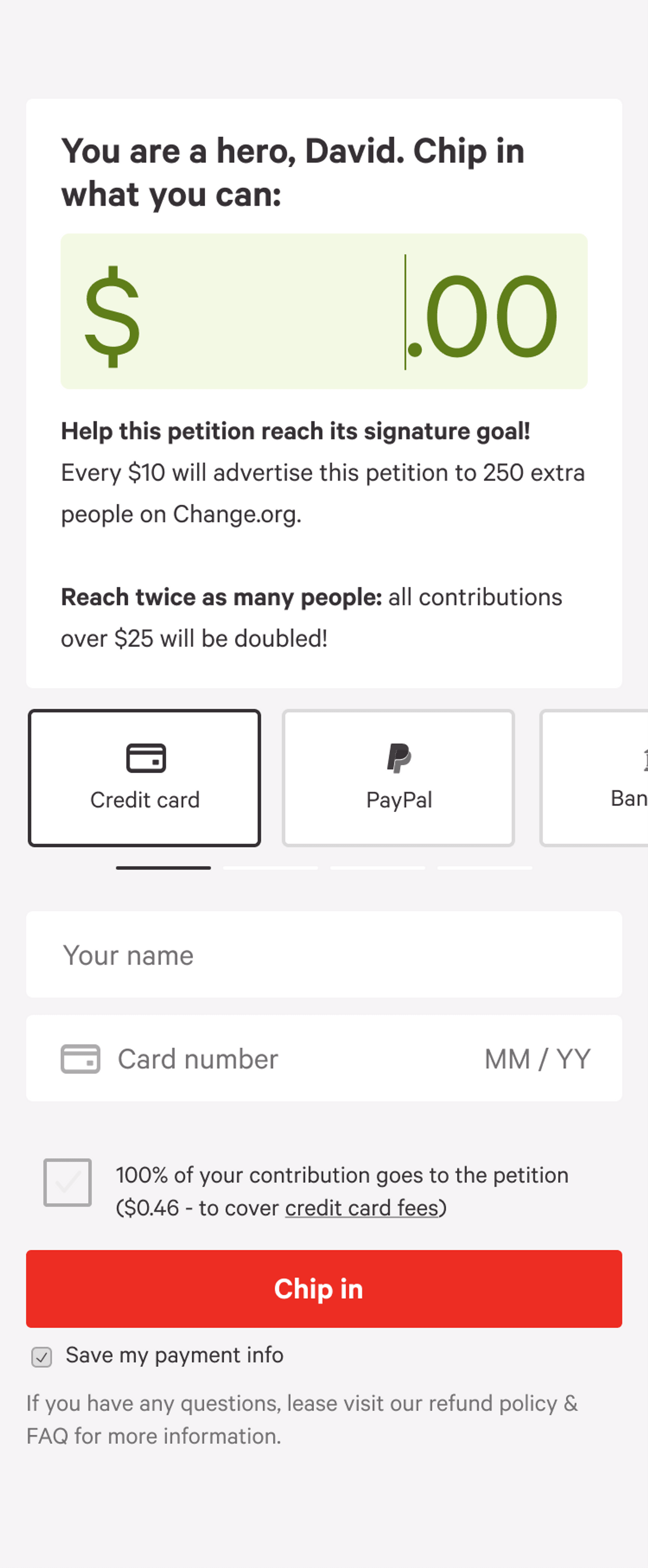Enter text in Your name field
648x1568 pixels.
click(x=324, y=955)
